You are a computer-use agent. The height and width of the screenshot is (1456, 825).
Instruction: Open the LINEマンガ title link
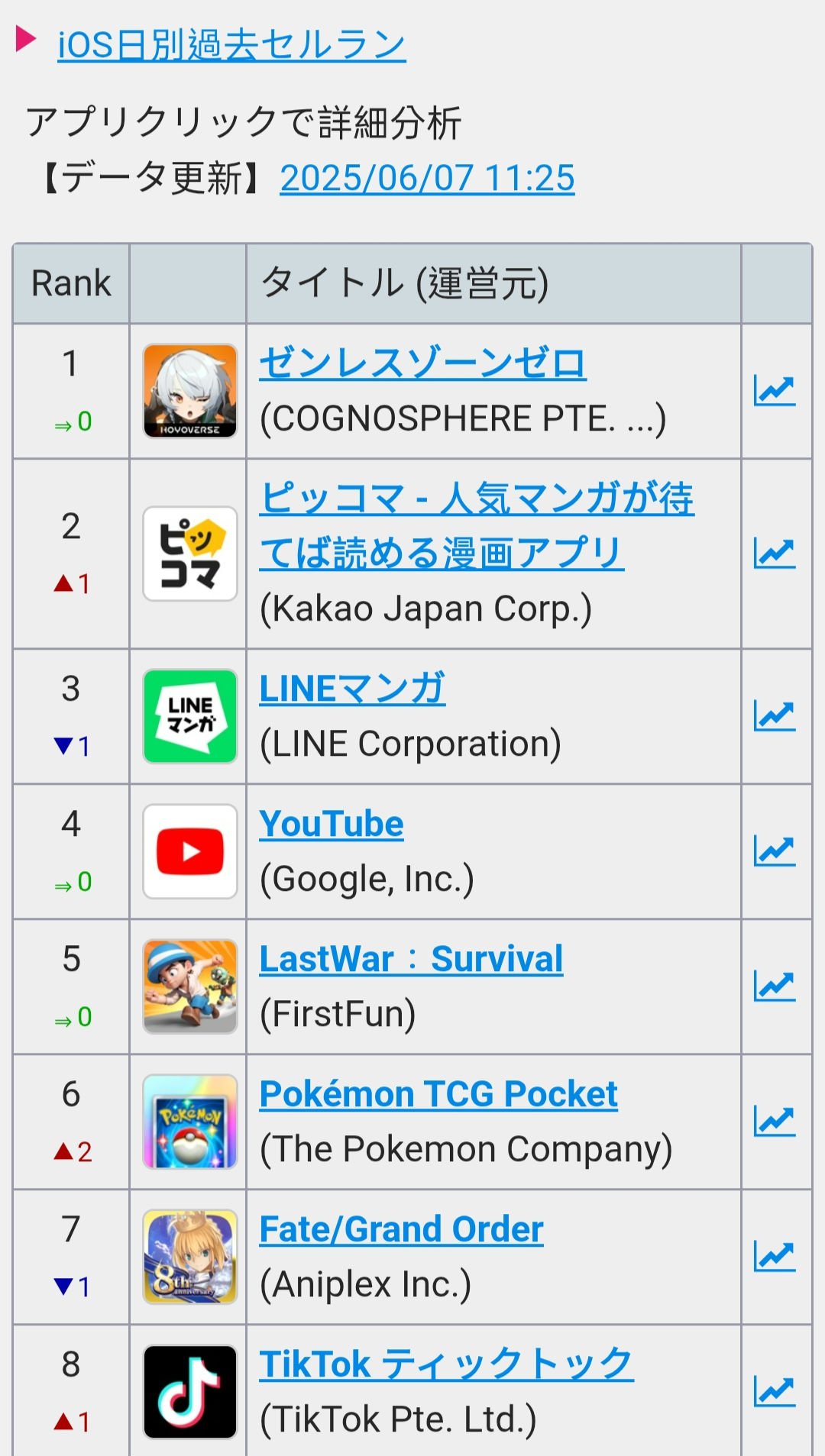tap(352, 688)
